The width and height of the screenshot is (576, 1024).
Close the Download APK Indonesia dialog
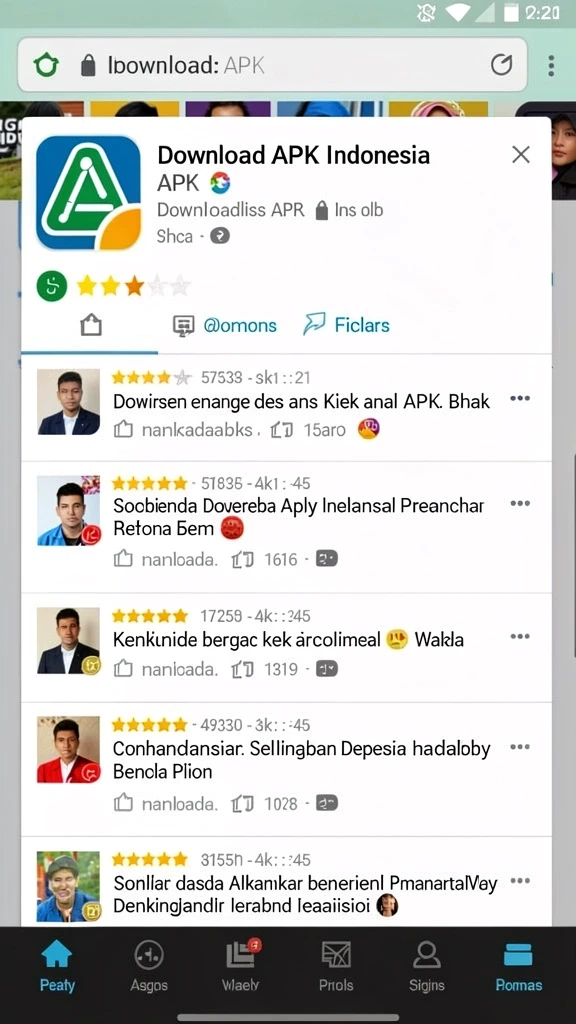click(520, 155)
